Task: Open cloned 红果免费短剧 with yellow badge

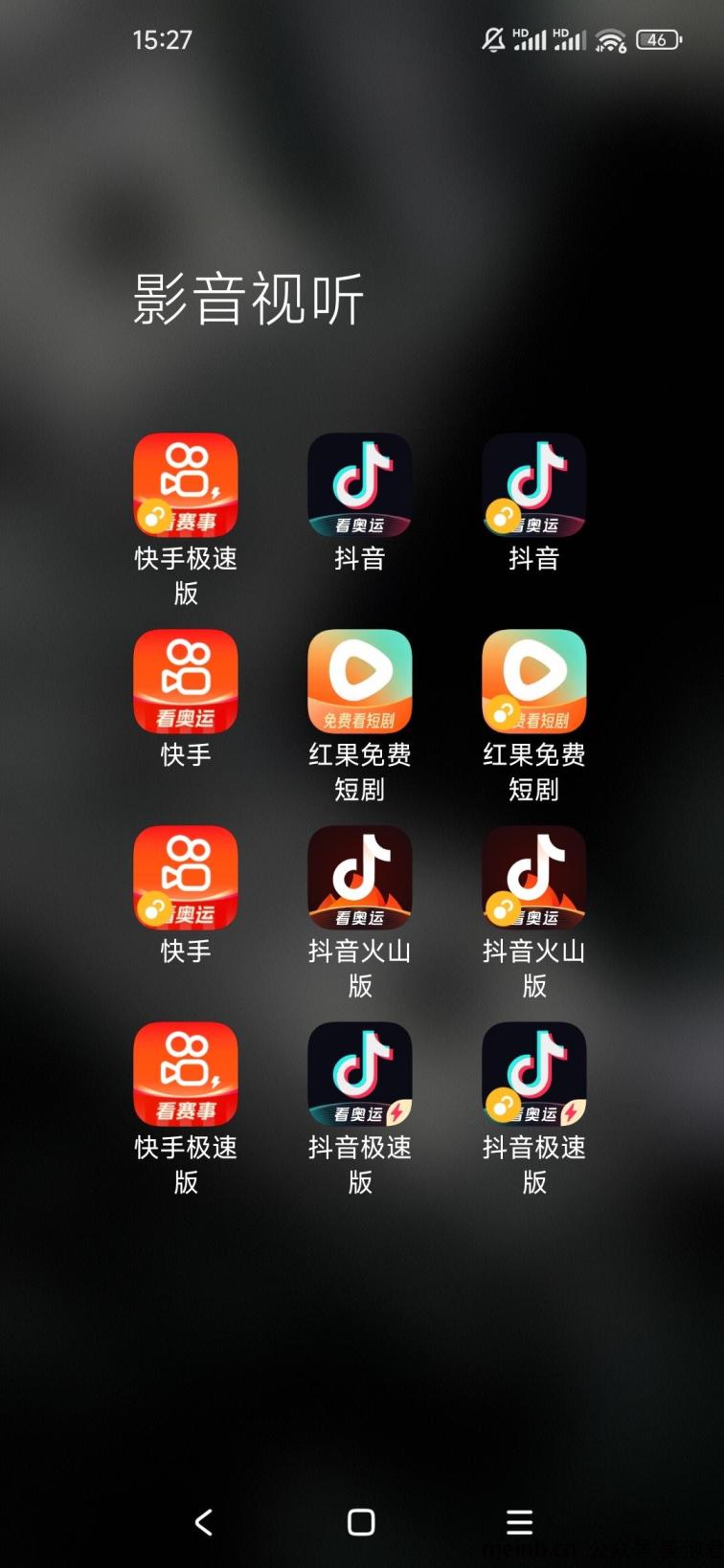Action: [534, 682]
